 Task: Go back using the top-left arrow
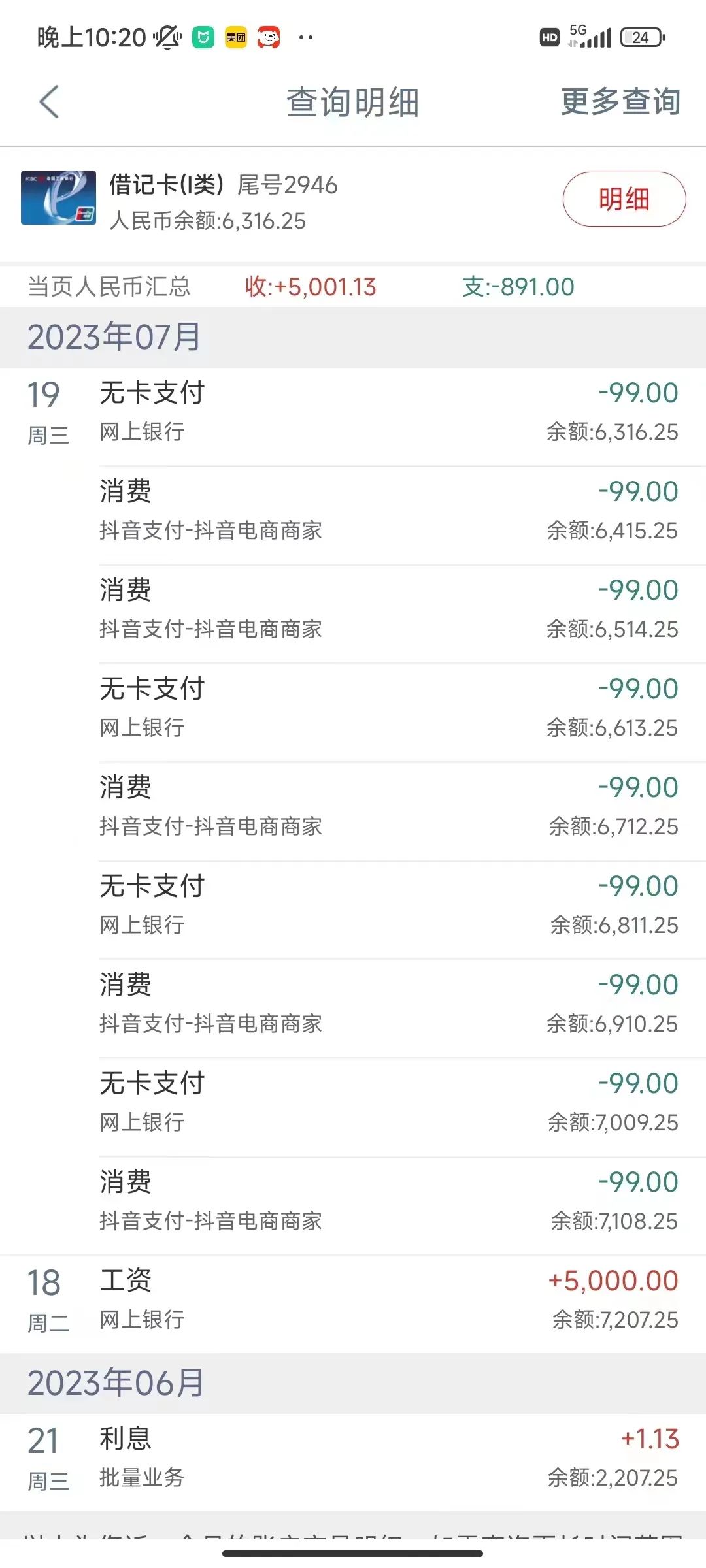49,102
